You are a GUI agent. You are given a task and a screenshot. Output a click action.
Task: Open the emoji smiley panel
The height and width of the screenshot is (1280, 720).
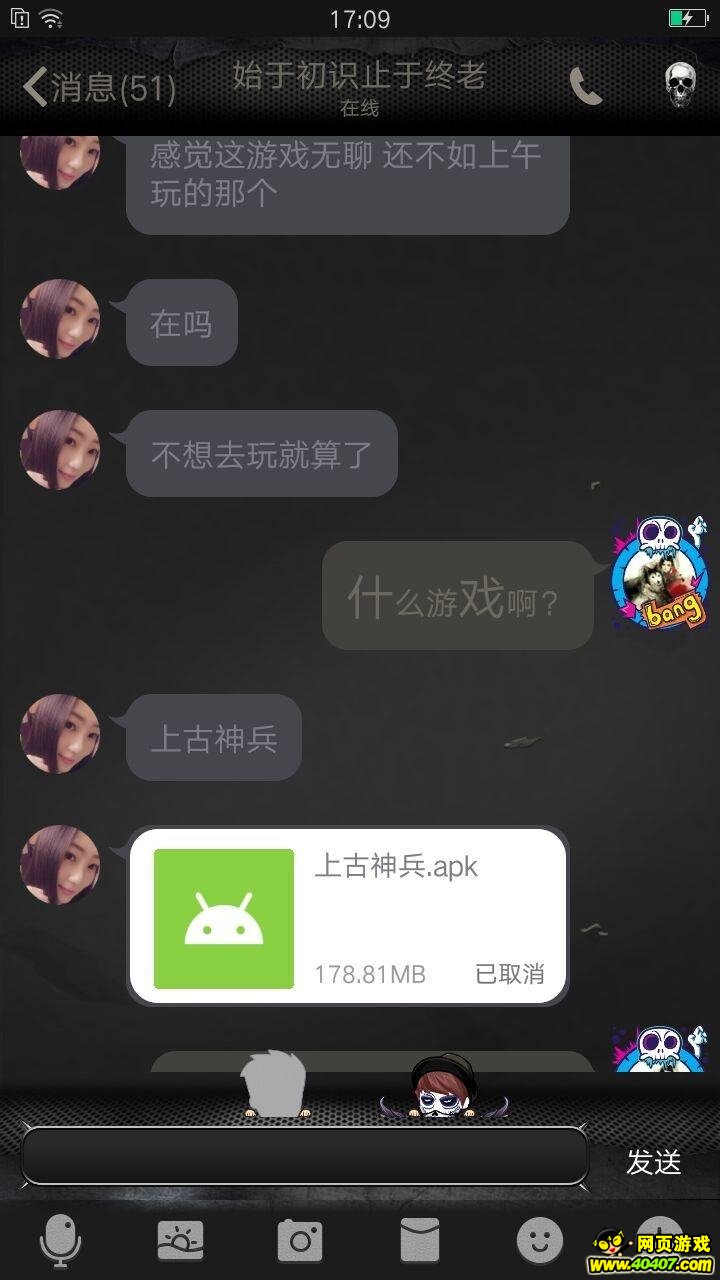click(x=540, y=1242)
